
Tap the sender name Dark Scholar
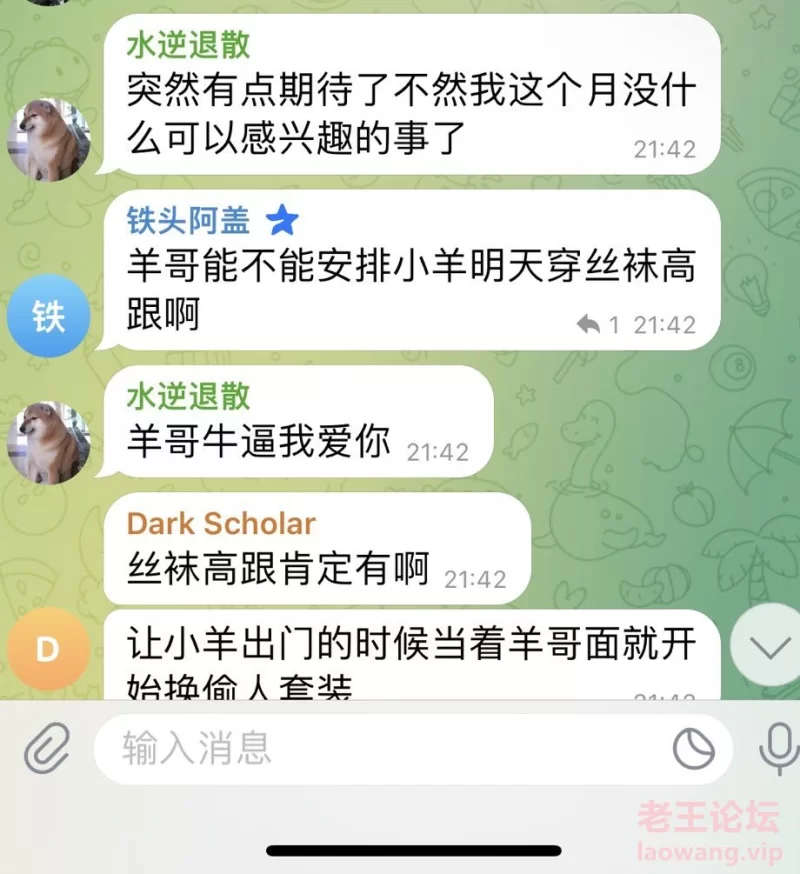221,523
